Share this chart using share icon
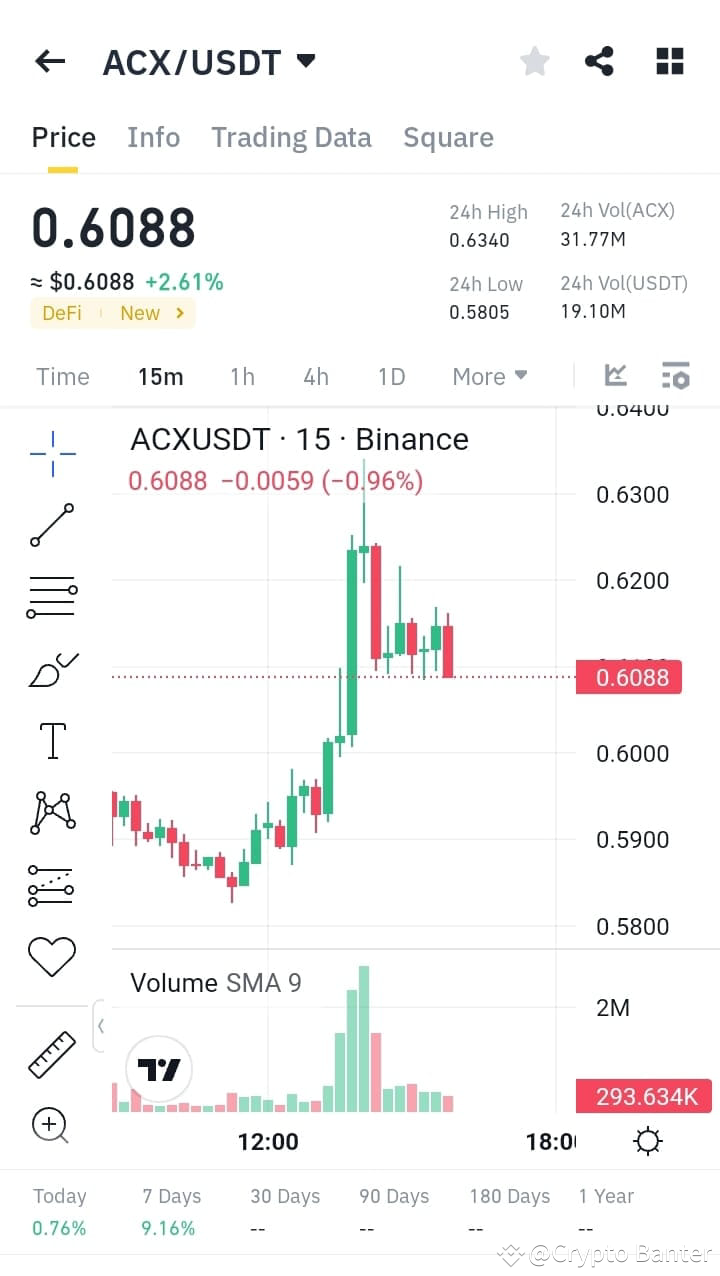This screenshot has width=720, height=1276. click(600, 61)
